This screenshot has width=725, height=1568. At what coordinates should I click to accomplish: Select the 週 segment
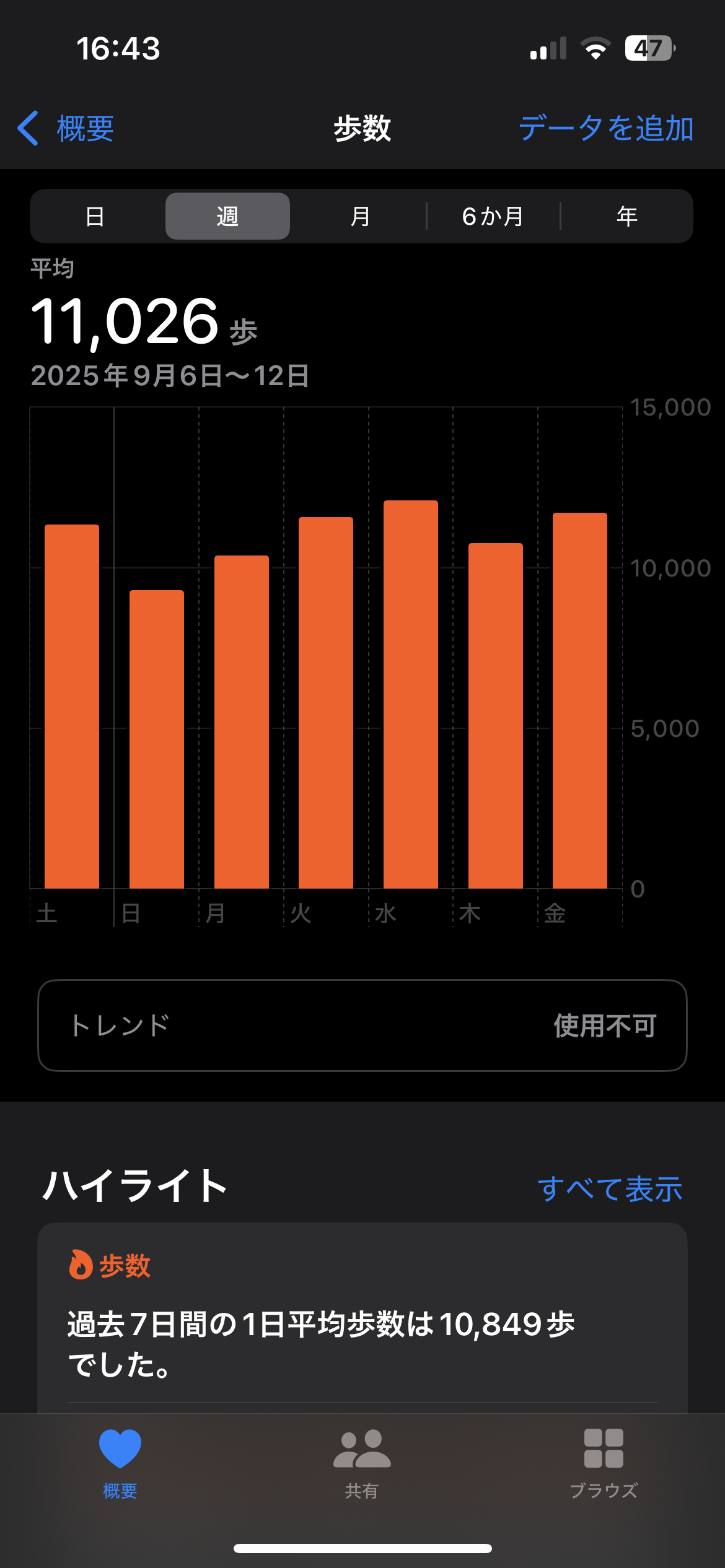point(227,216)
